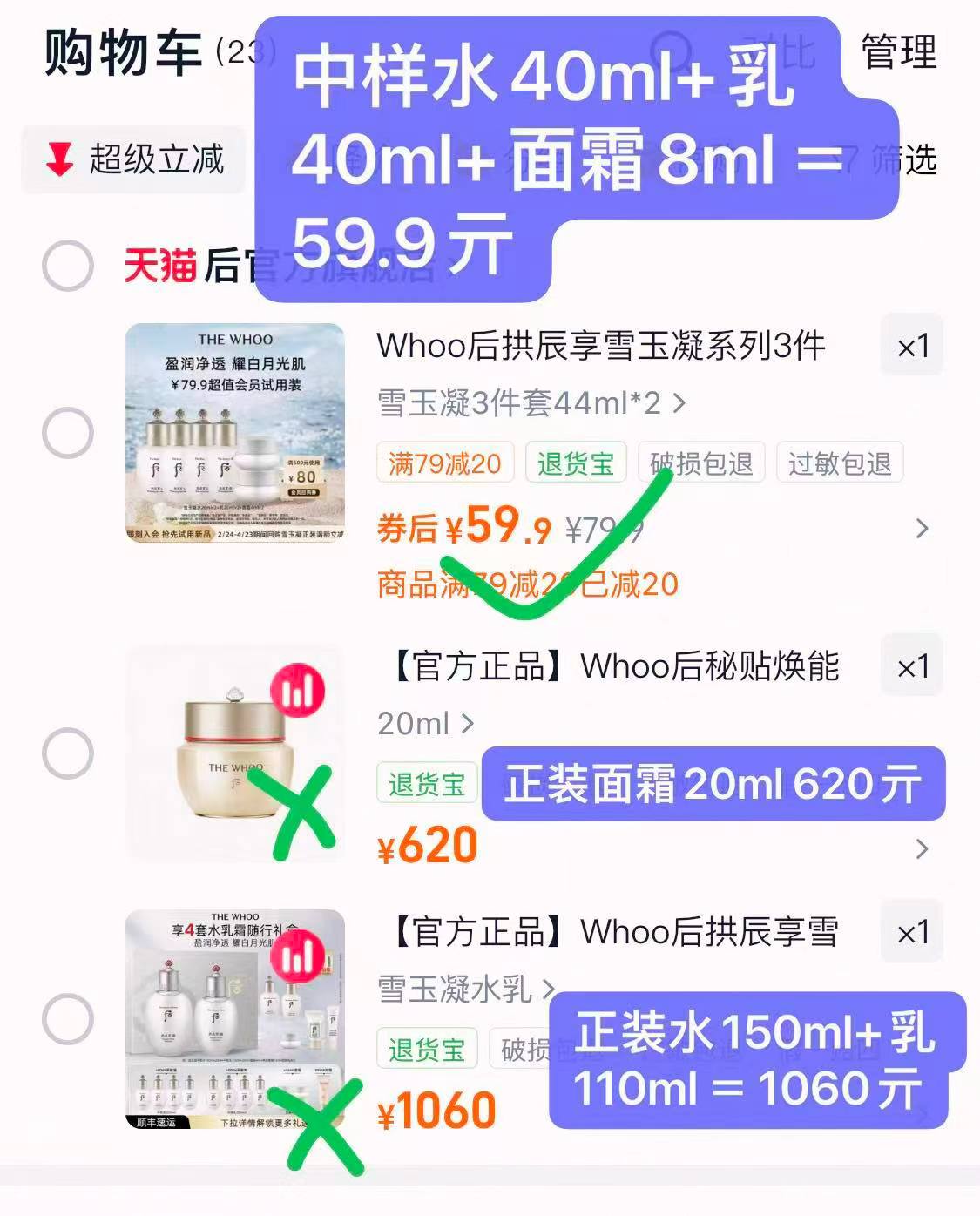Select the 雪玉凝系列3件 trial set item
Screen dimensions: 980x1216
point(68,433)
